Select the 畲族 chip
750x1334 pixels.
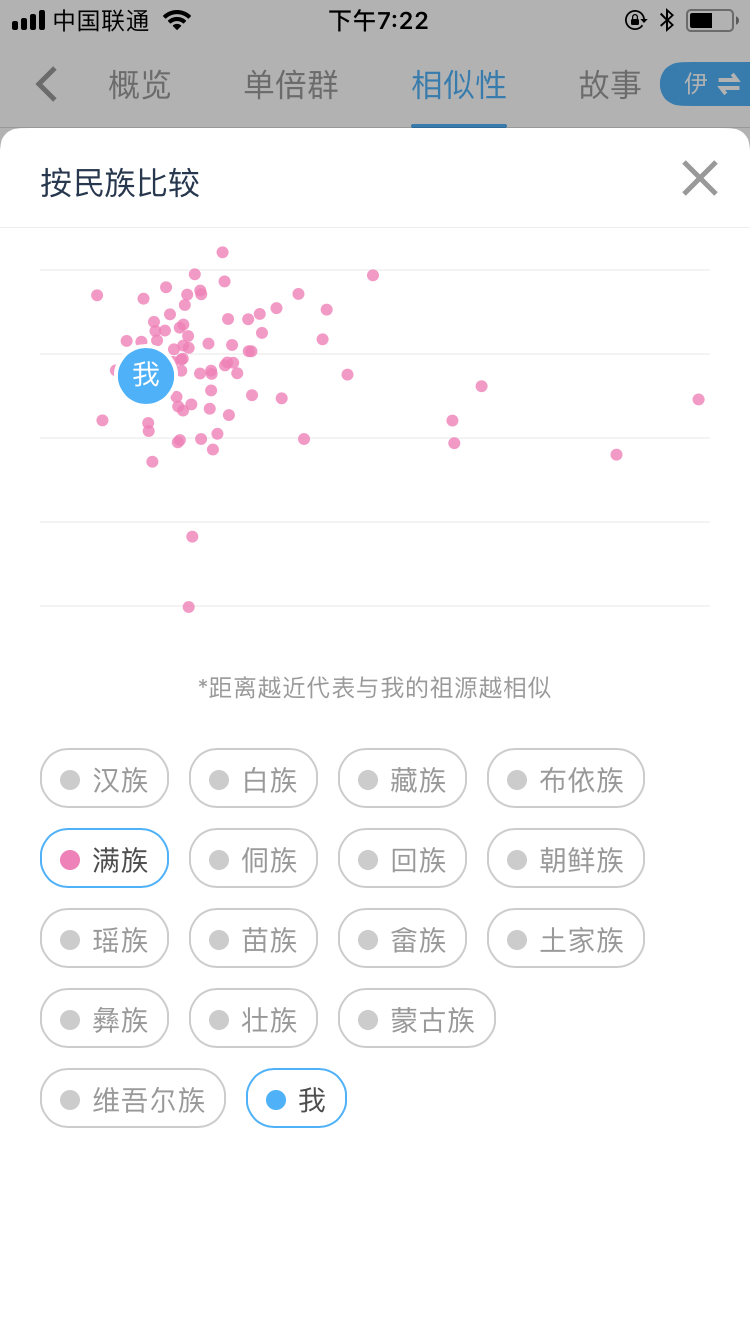point(402,938)
